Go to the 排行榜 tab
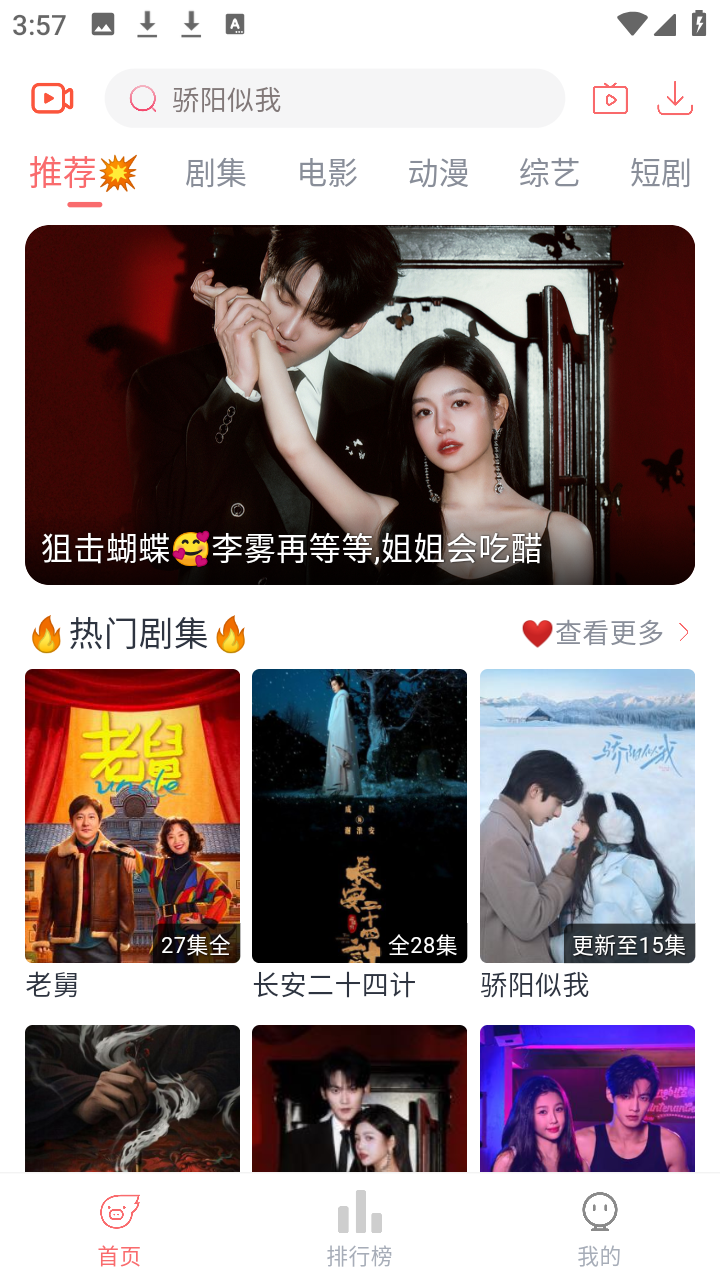The width and height of the screenshot is (720, 1280). coord(359,1228)
